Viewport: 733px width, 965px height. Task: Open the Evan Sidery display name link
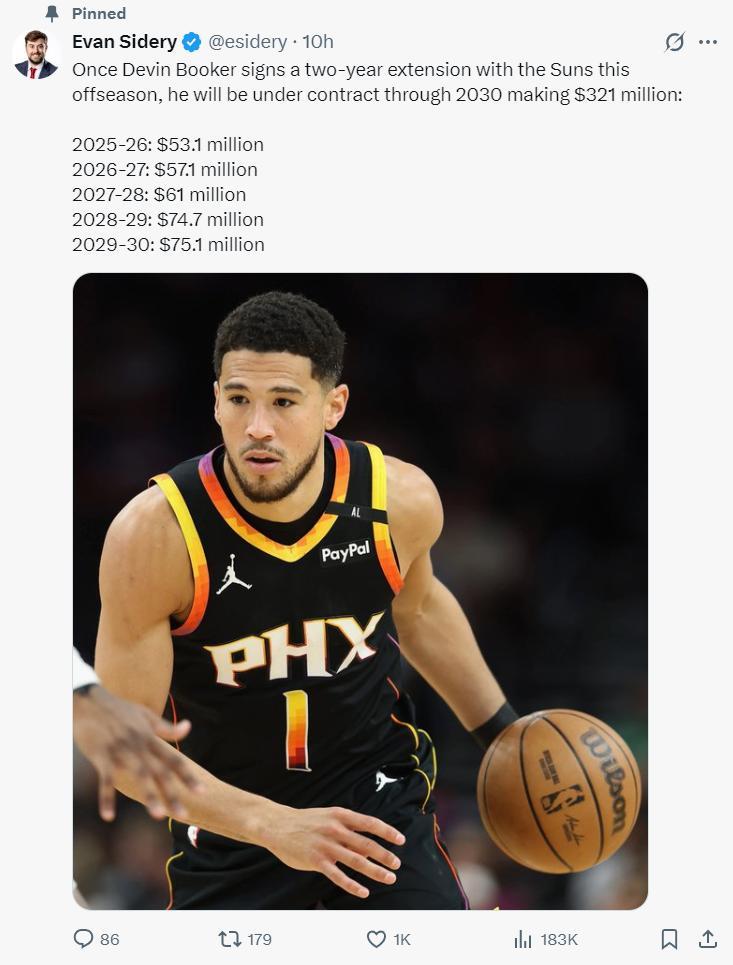click(124, 42)
